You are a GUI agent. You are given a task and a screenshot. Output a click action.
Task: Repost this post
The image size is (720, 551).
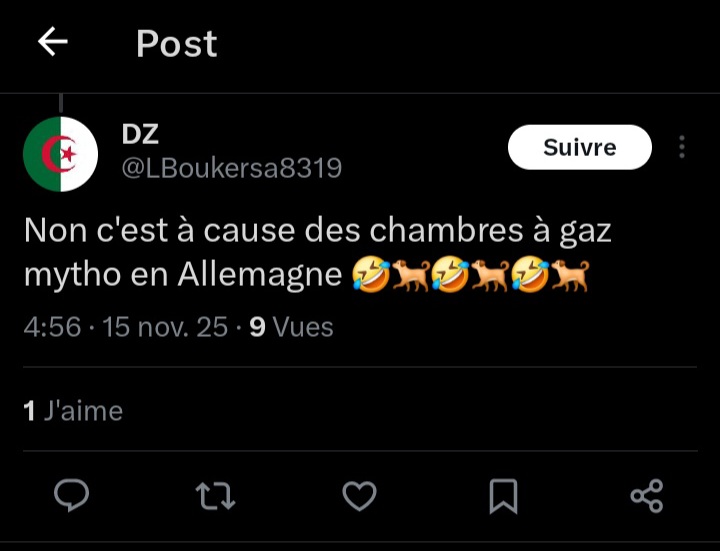pos(215,495)
